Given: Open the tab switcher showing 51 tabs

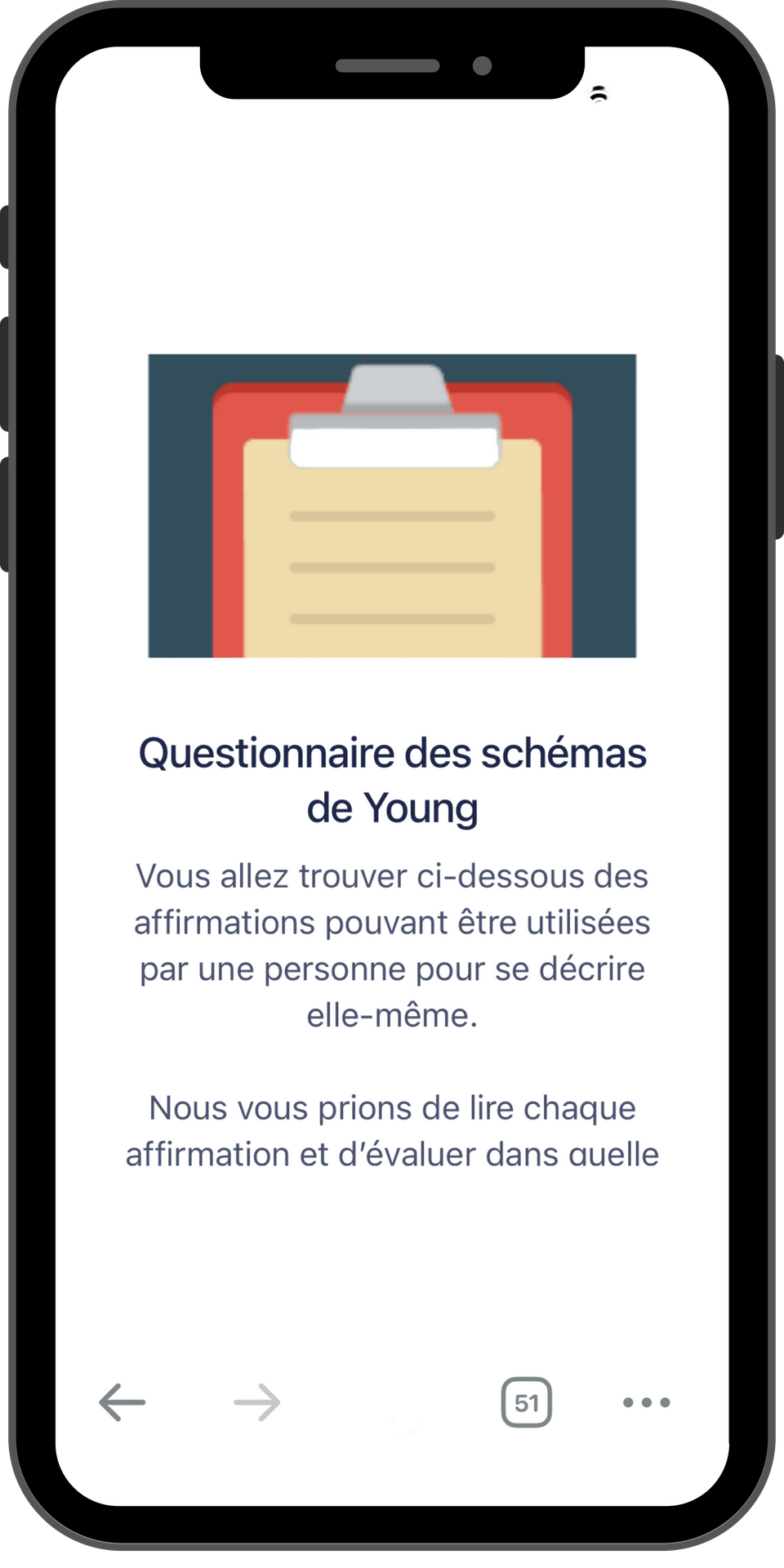Looking at the screenshot, I should (526, 1402).
